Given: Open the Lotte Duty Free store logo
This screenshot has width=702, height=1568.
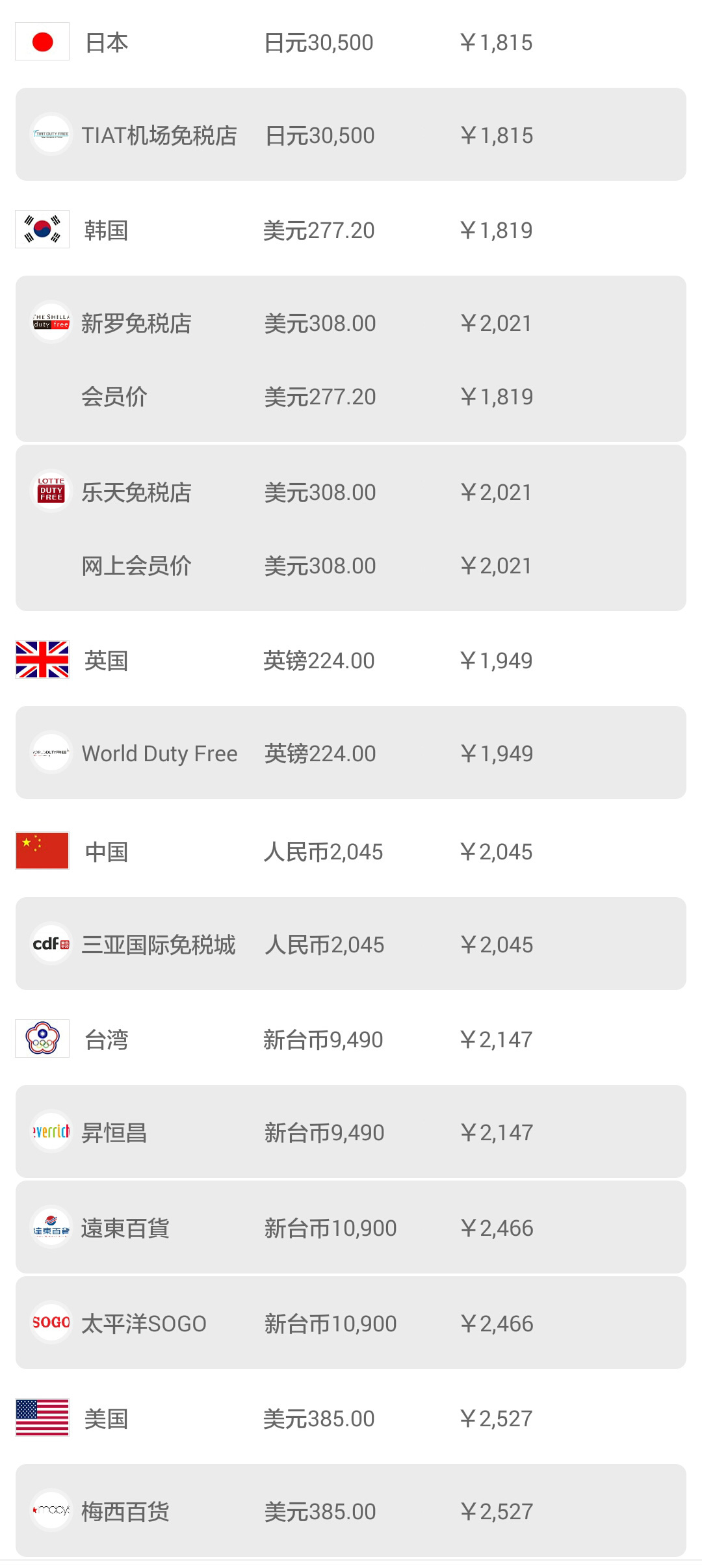Looking at the screenshot, I should (x=51, y=492).
